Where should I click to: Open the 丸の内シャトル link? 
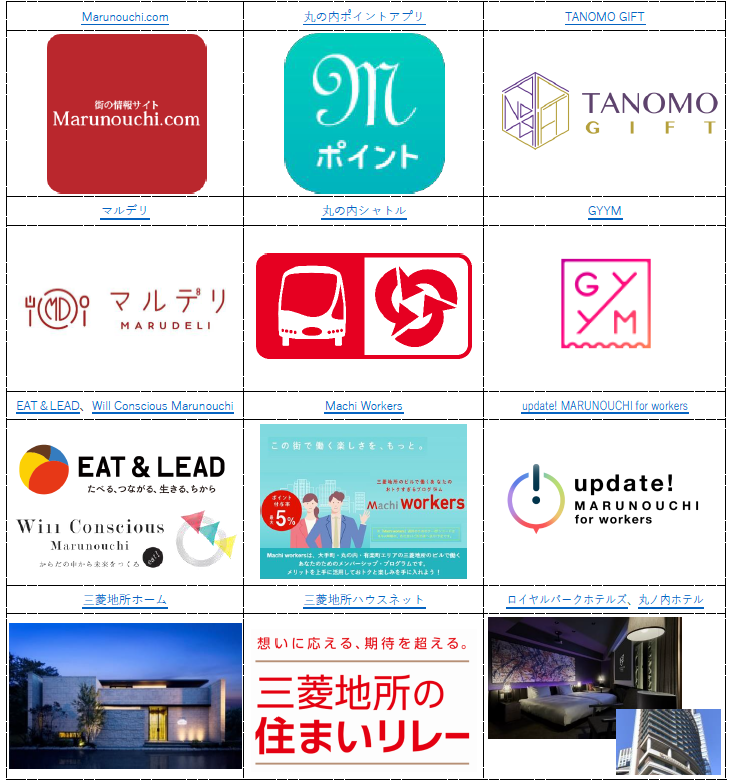pyautogui.click(x=364, y=211)
